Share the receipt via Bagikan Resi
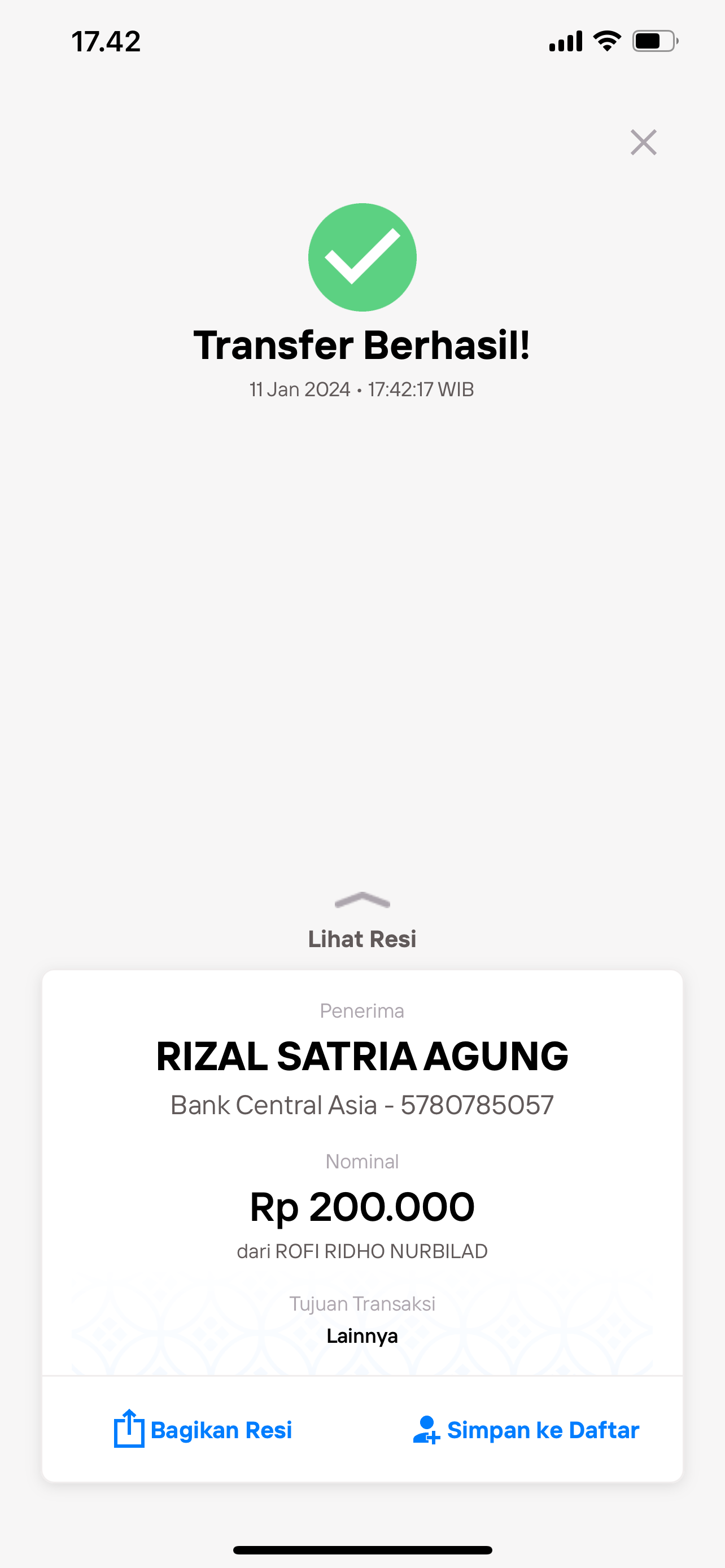 (x=203, y=1430)
